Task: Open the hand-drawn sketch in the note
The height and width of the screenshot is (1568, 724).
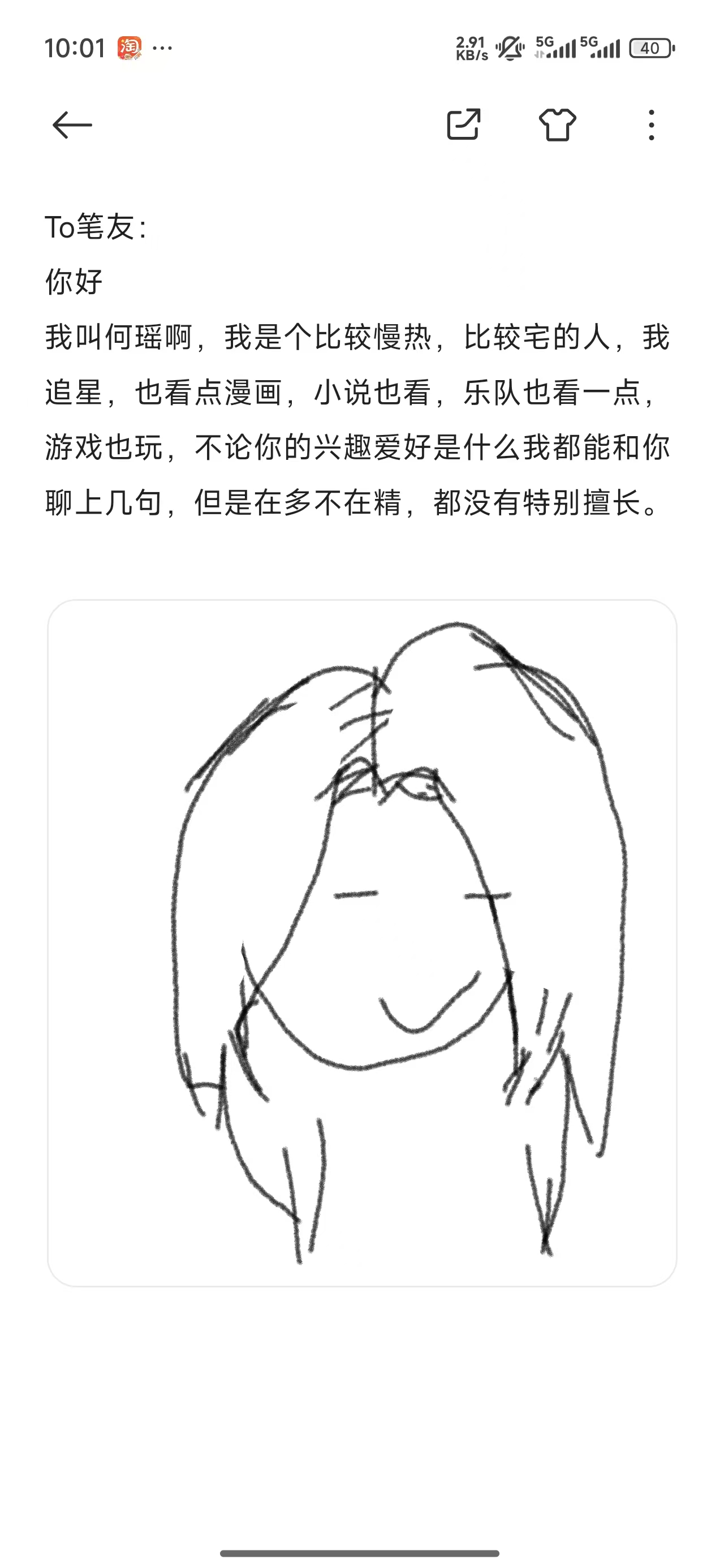Action: coord(361,943)
